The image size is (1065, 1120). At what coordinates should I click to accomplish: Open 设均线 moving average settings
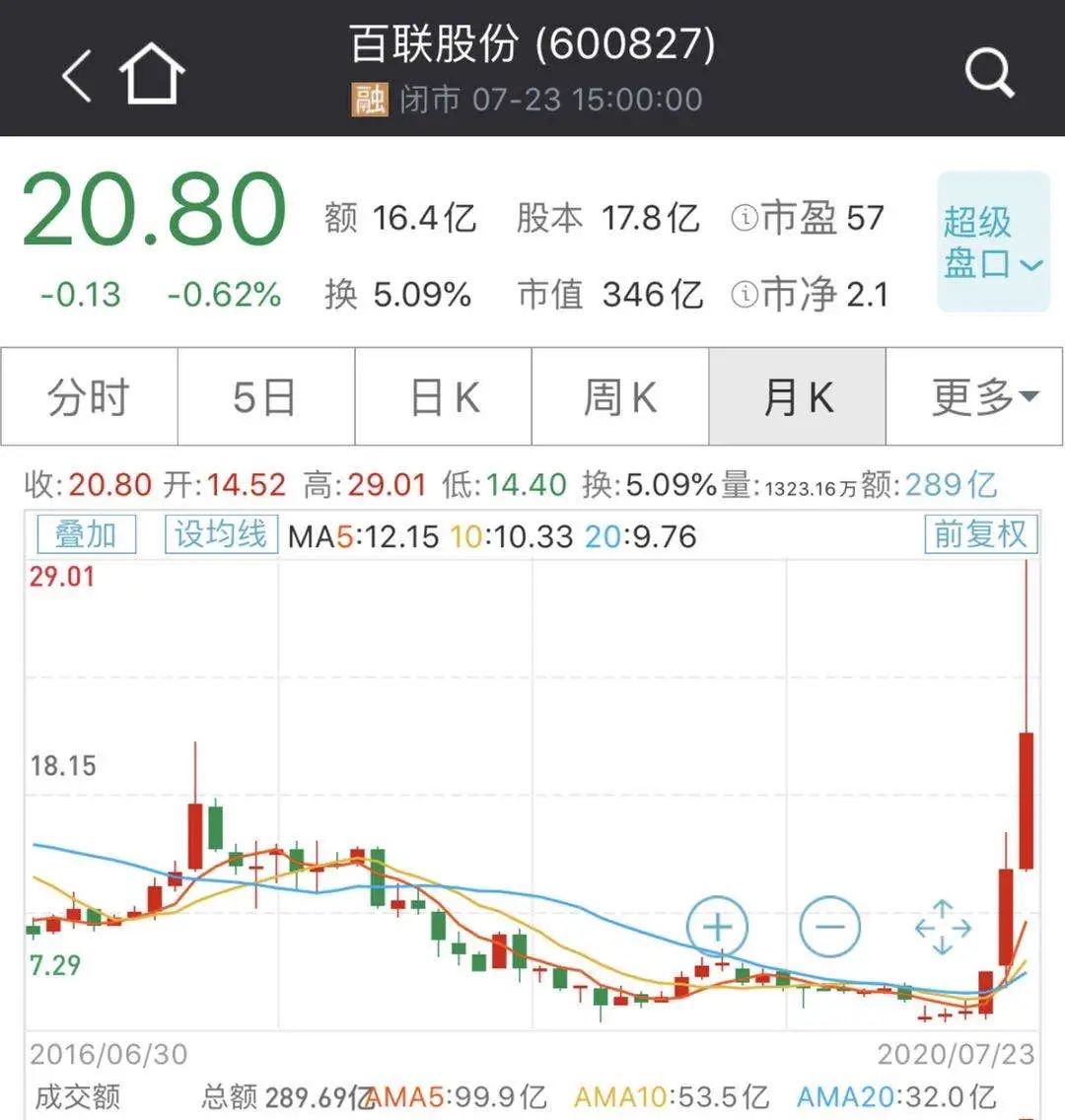pos(221,534)
